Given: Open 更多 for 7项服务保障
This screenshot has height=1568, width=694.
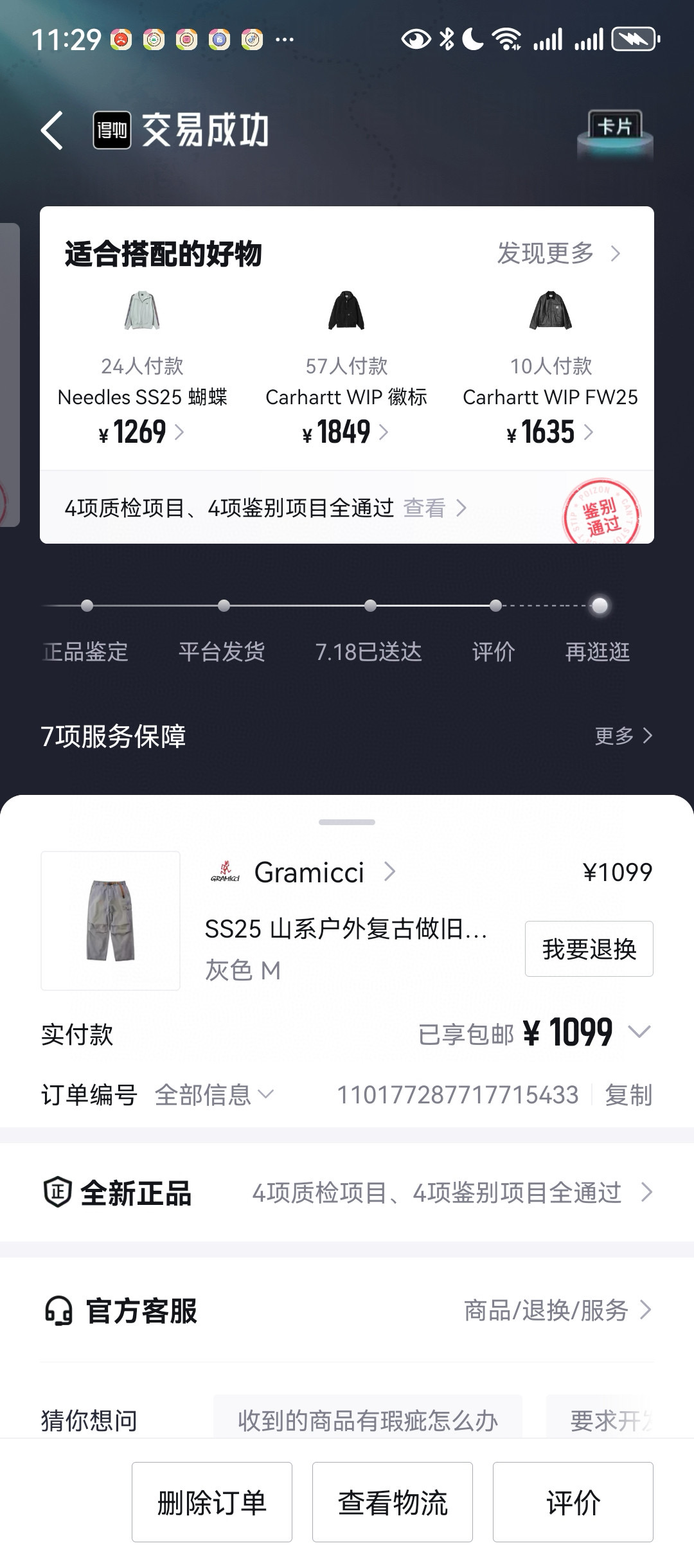Looking at the screenshot, I should click(x=623, y=736).
